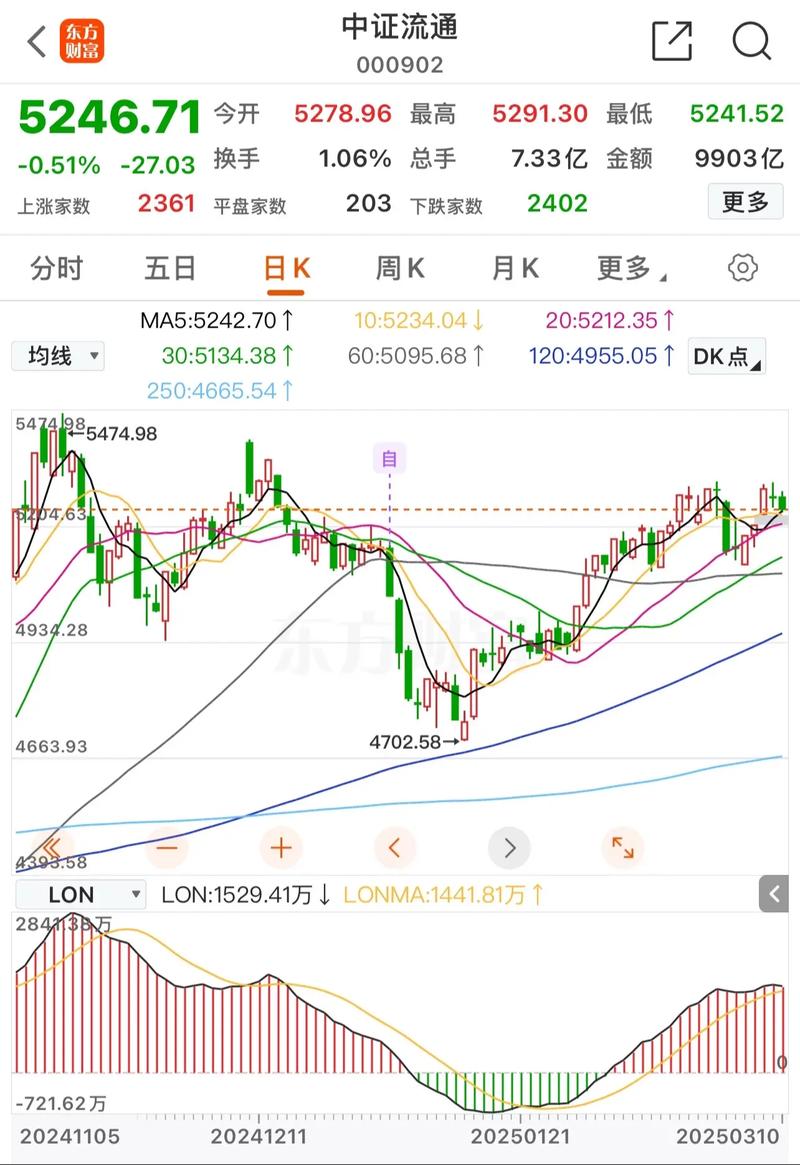Viewport: 800px width, 1165px height.
Task: Zoom out the K-line chart with minus icon
Action: (x=167, y=847)
